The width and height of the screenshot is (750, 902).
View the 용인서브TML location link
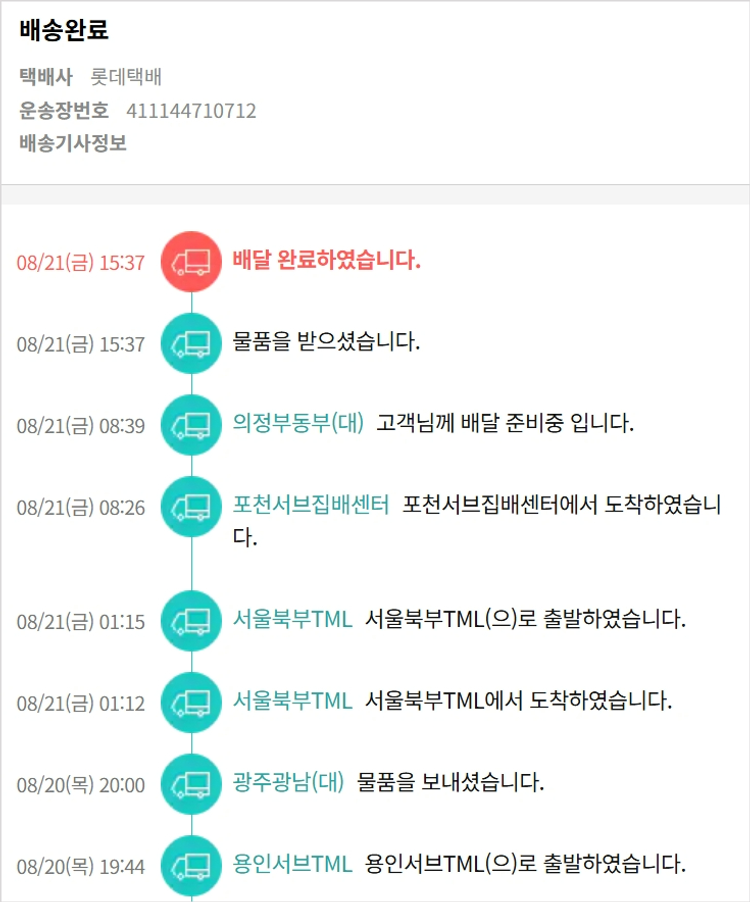coord(292,863)
